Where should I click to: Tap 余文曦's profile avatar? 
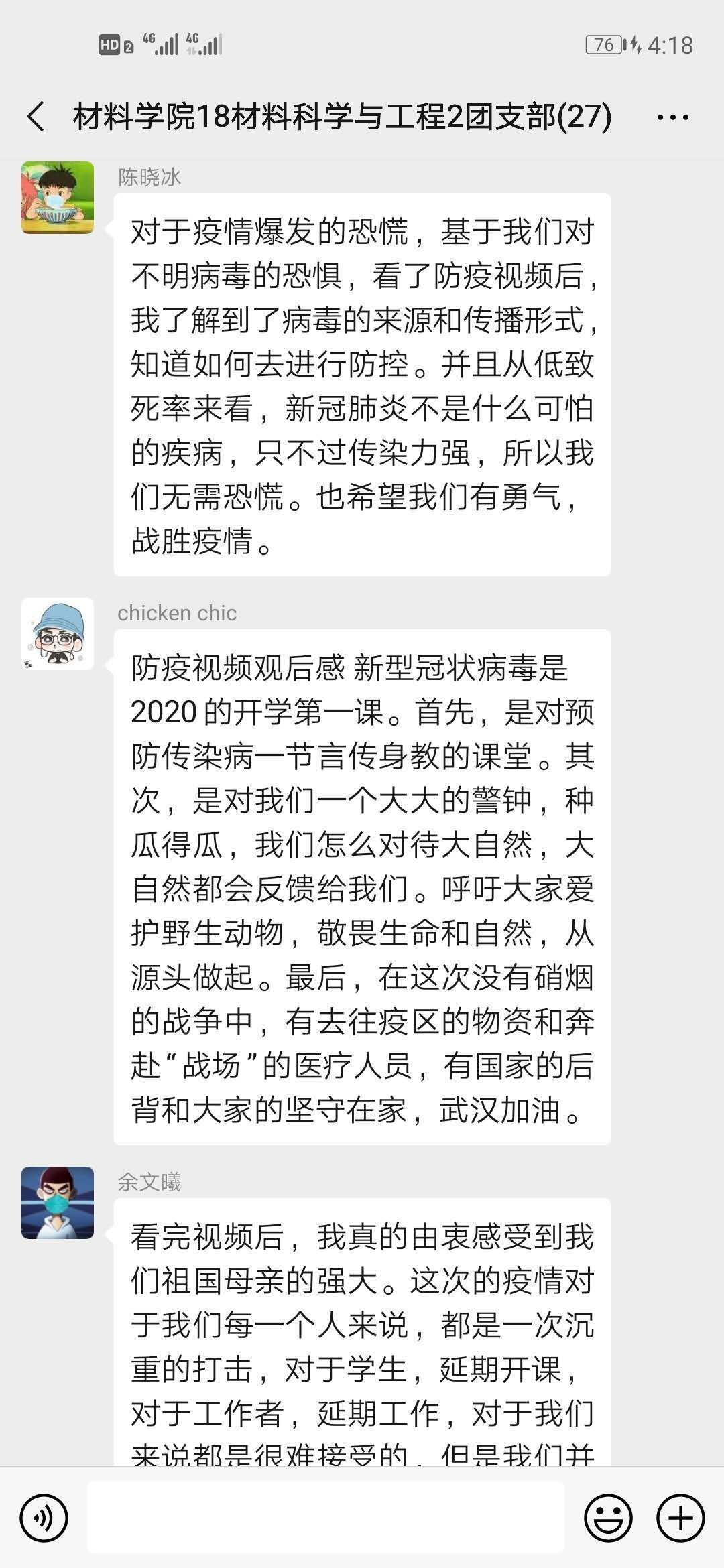pos(58,1203)
